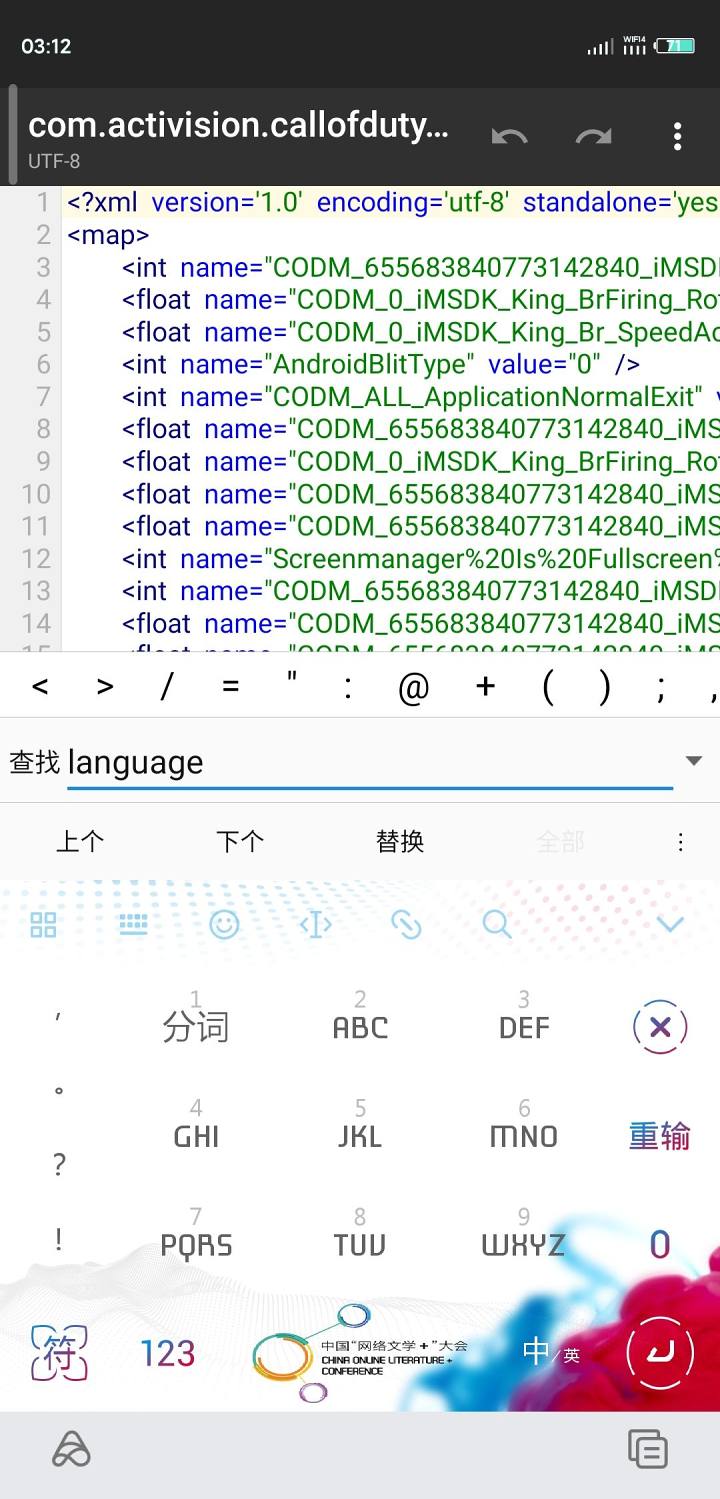Select the keyboard layout switcher icon
Image resolution: width=720 pixels, height=1499 pixels.
134,925
